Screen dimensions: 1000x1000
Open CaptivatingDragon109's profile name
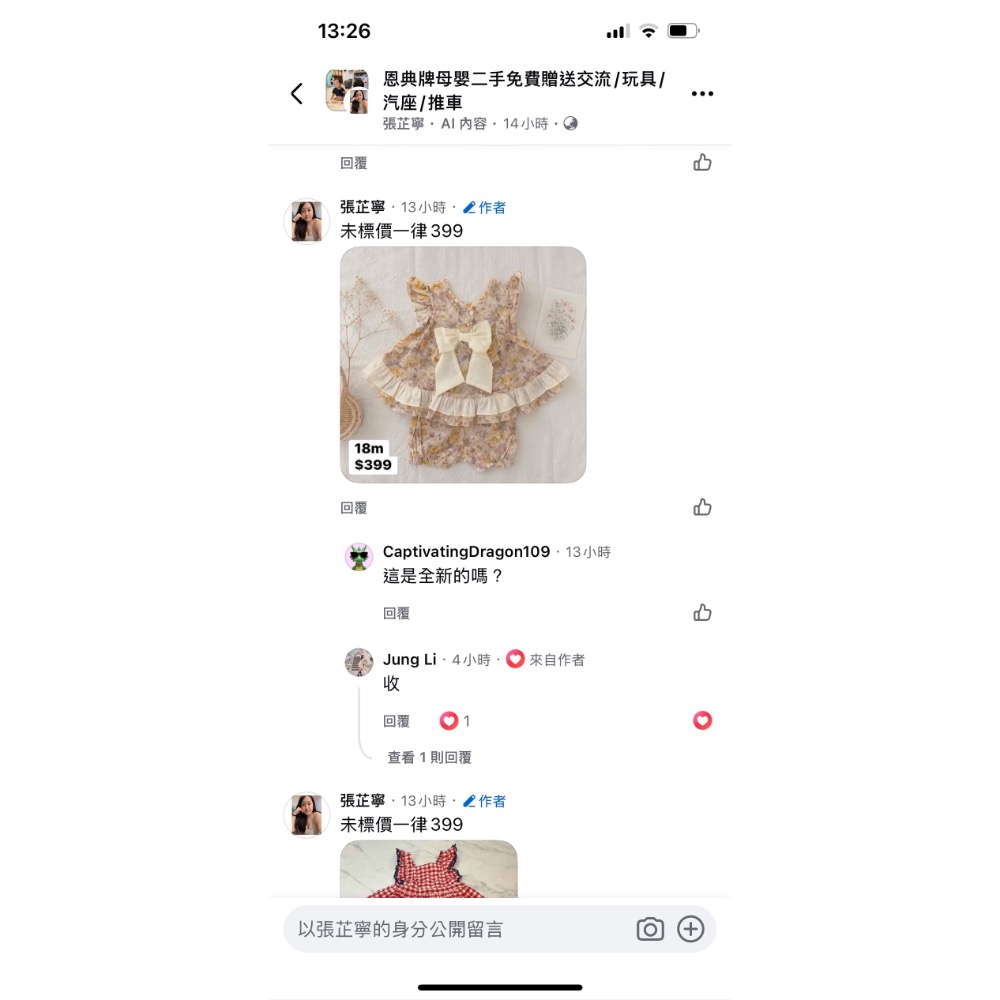point(466,552)
